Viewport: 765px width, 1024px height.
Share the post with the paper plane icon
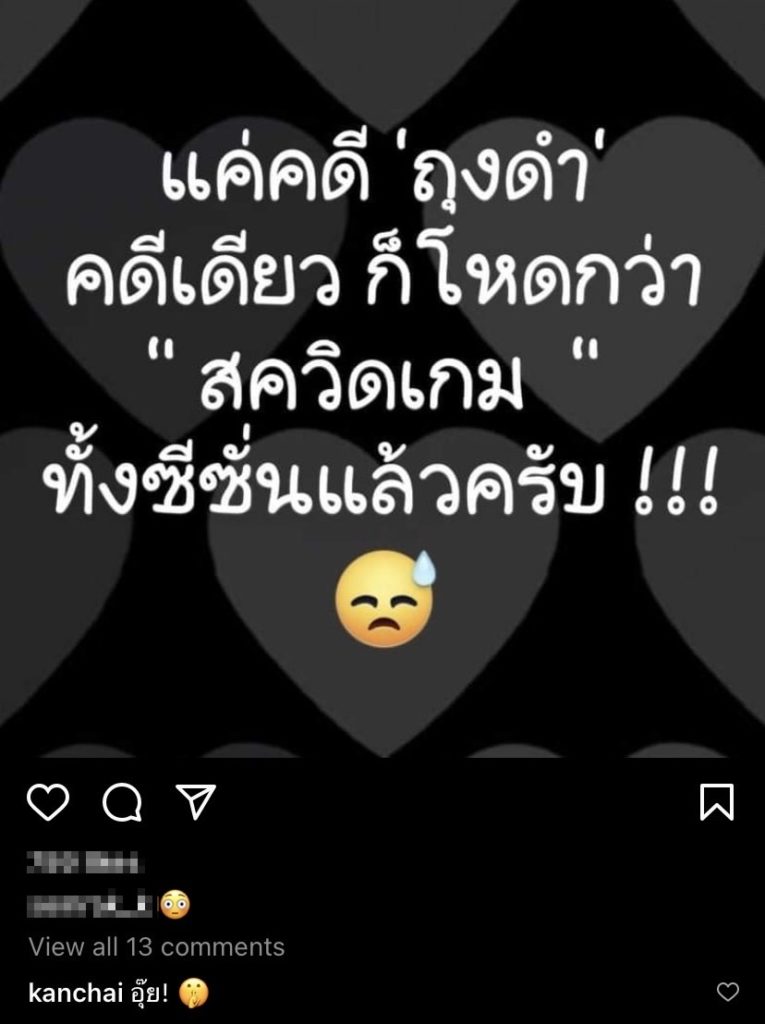click(195, 801)
